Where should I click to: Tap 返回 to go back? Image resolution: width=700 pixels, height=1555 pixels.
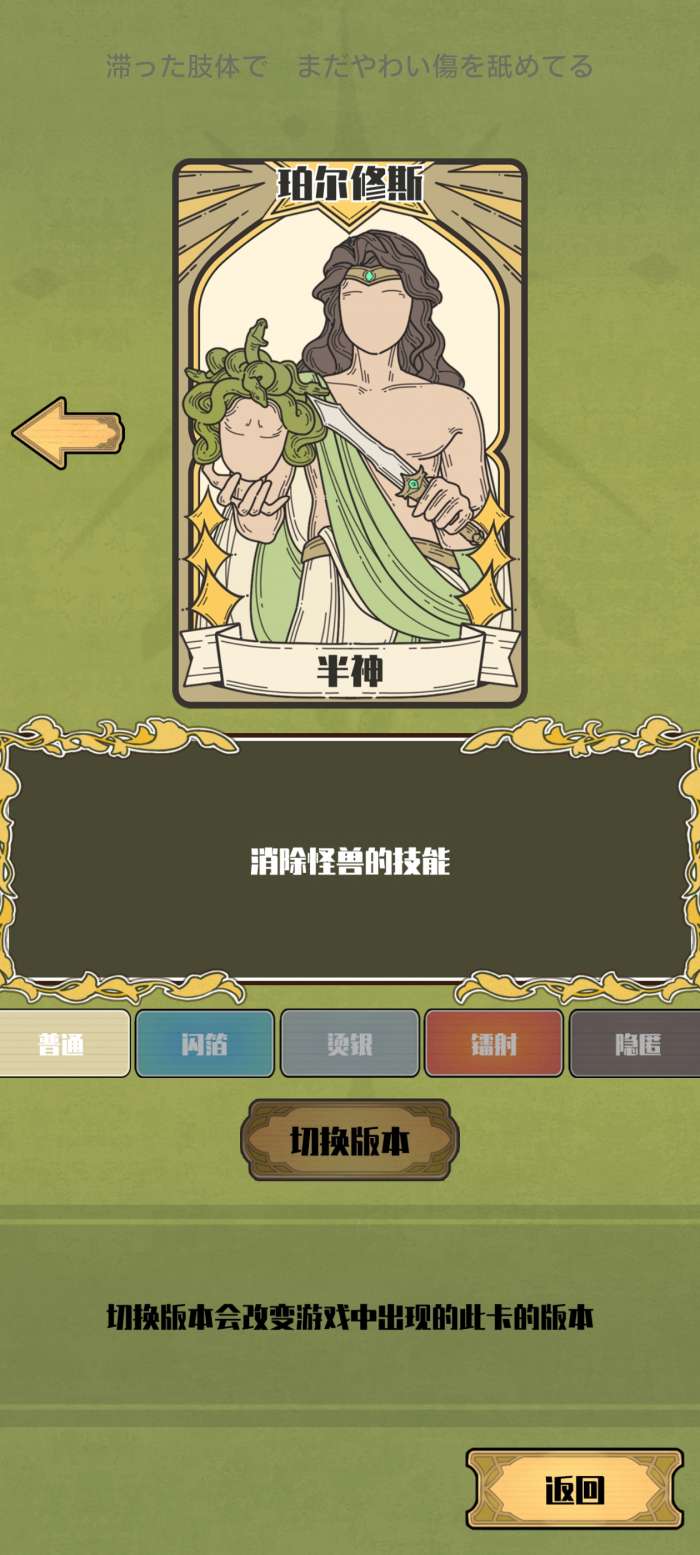tap(575, 1489)
